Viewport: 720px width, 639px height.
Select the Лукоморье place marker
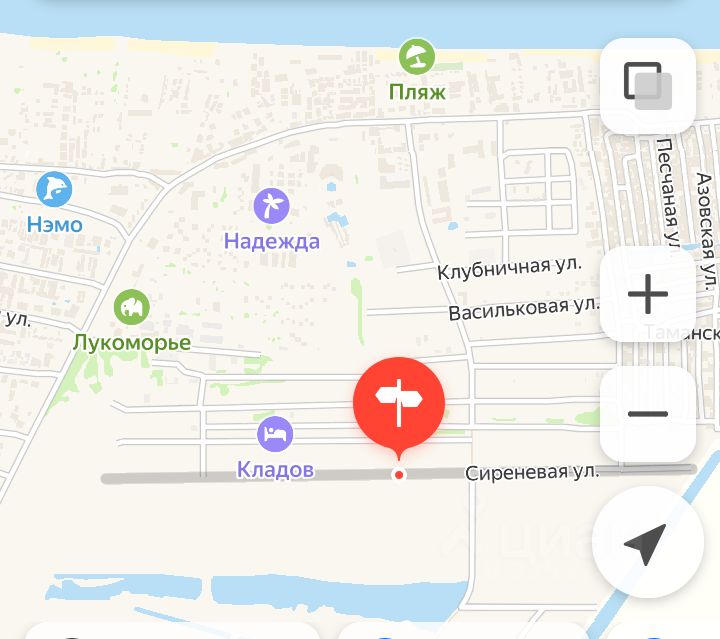point(131,307)
